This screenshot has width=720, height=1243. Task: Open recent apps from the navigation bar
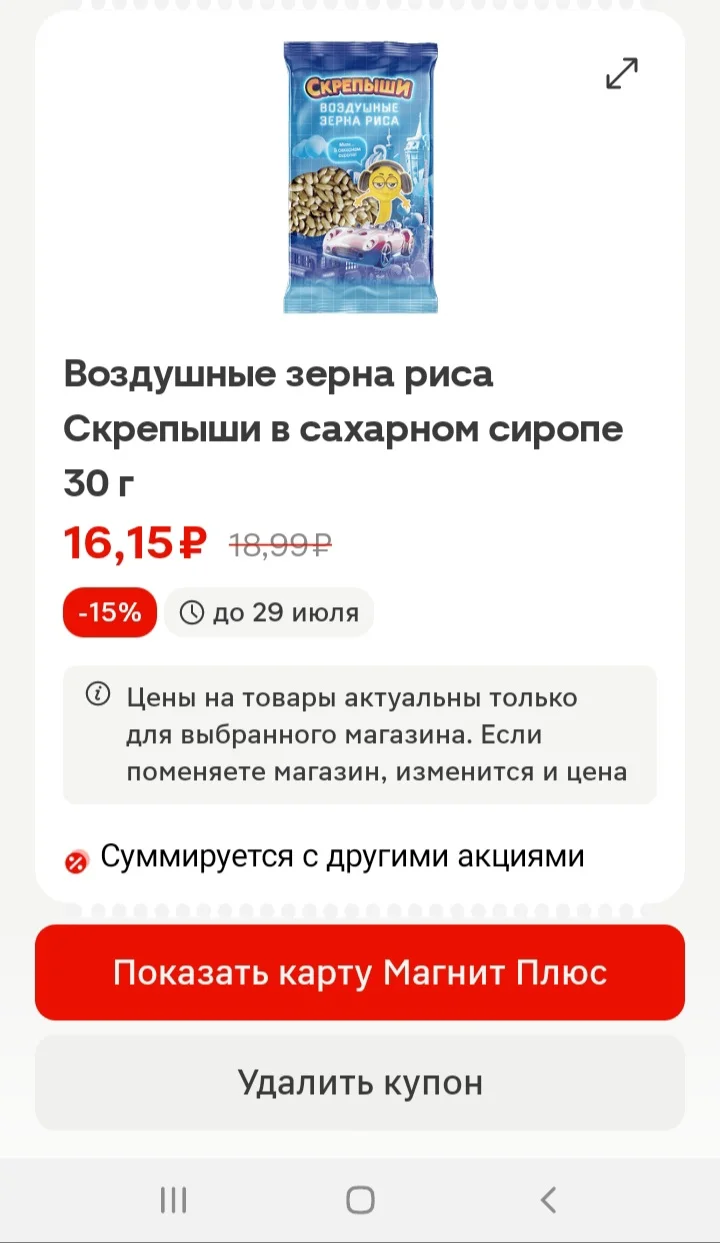tap(173, 1199)
